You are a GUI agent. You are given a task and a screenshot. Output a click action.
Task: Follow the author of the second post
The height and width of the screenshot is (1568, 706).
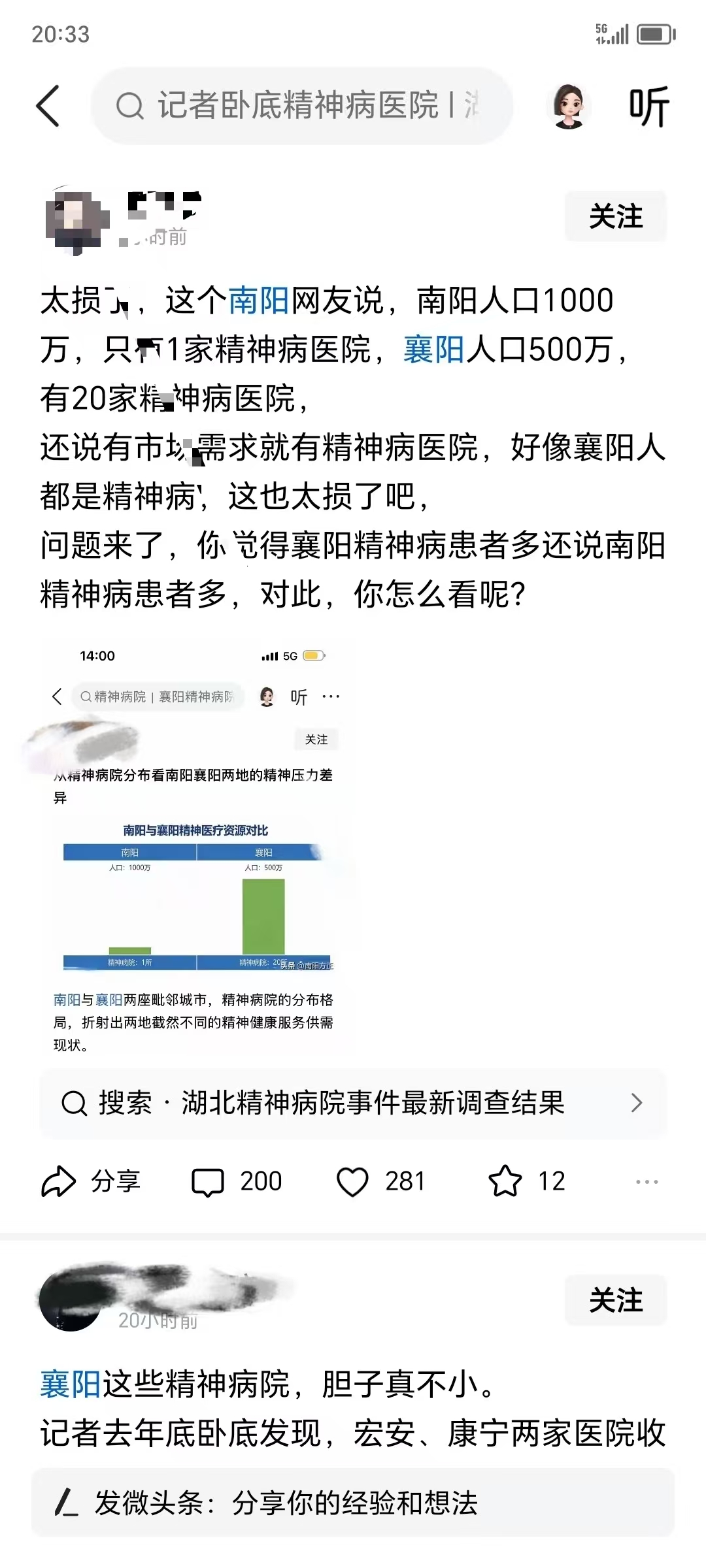615,1300
